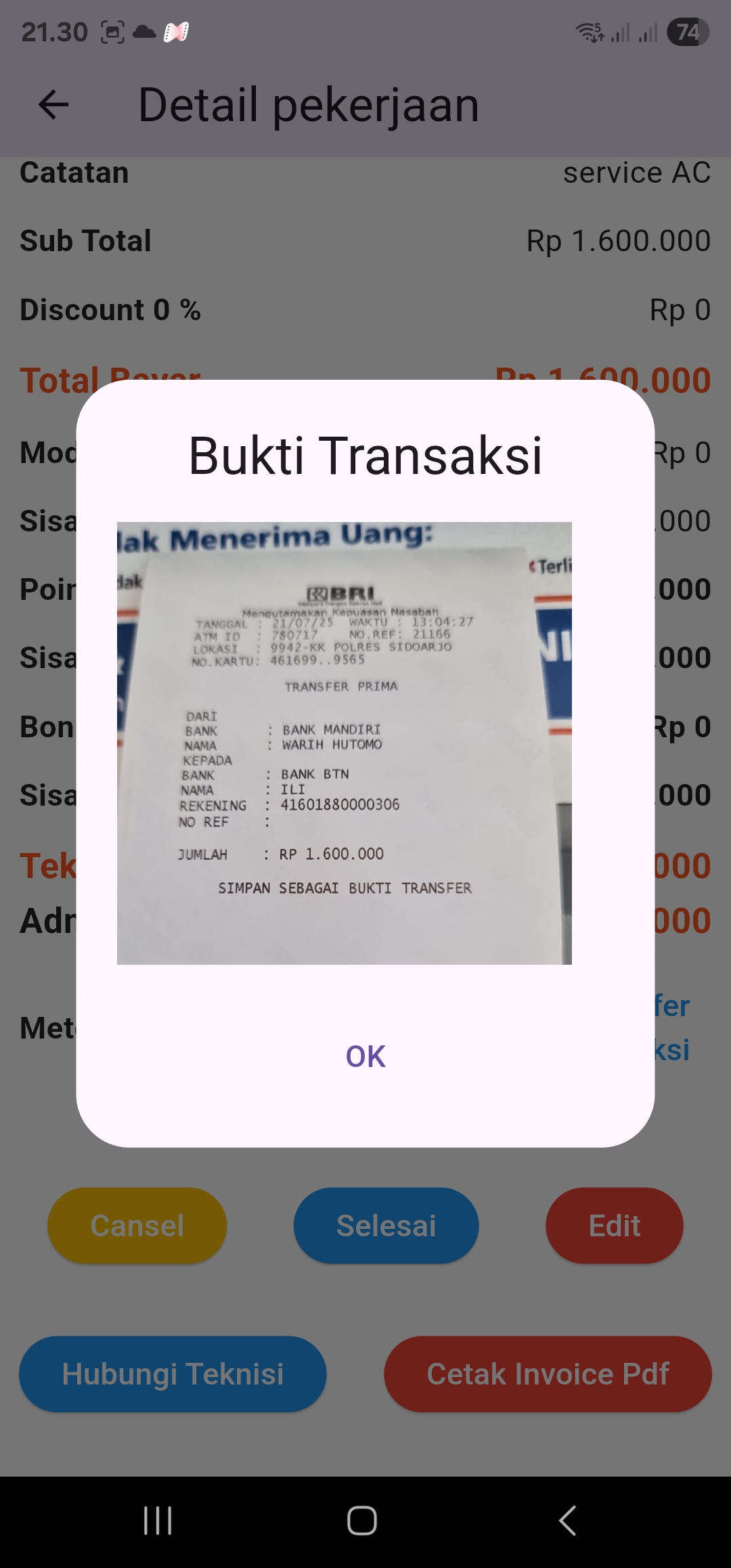Image resolution: width=731 pixels, height=1568 pixels.
Task: Go to the phone's home screen
Action: tap(362, 1521)
